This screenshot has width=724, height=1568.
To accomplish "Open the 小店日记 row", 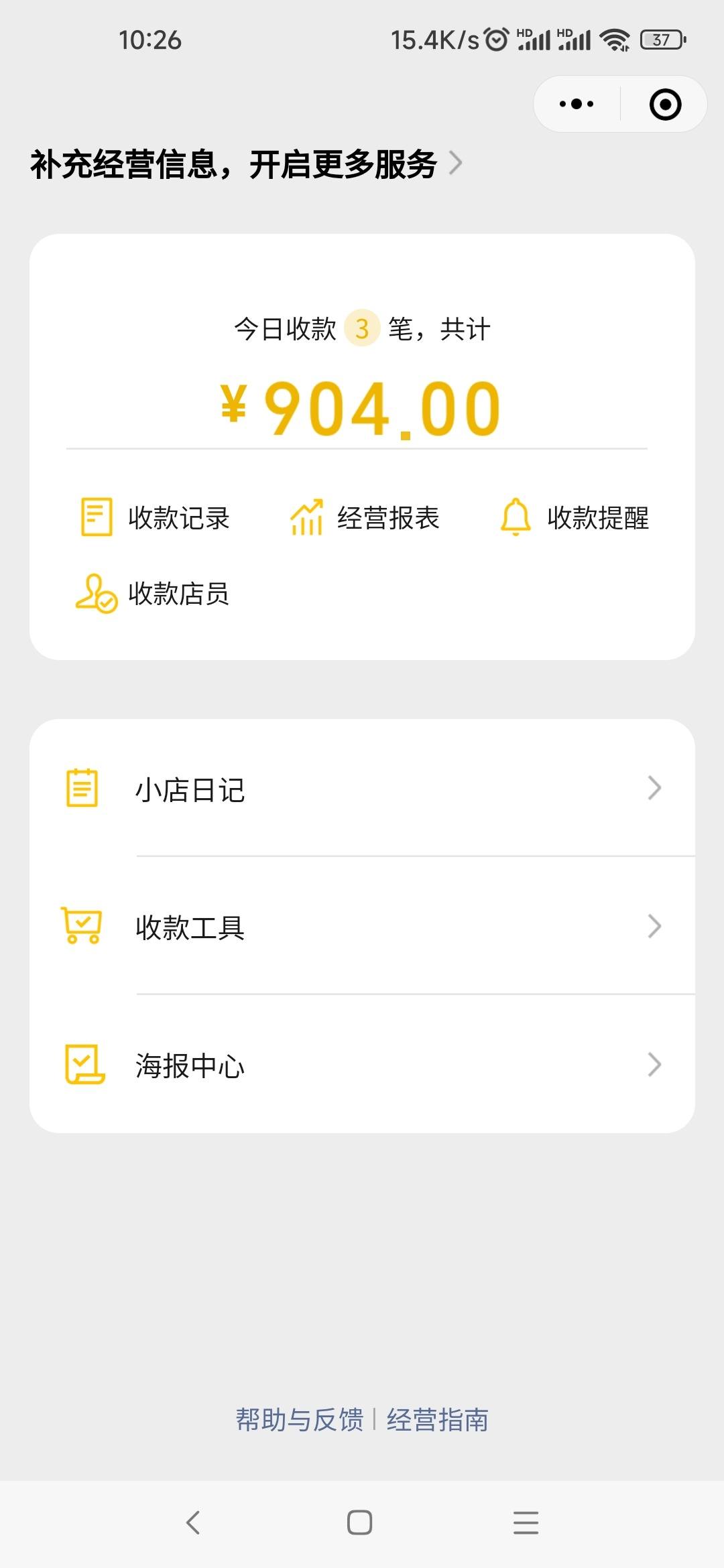I will pyautogui.click(x=362, y=788).
